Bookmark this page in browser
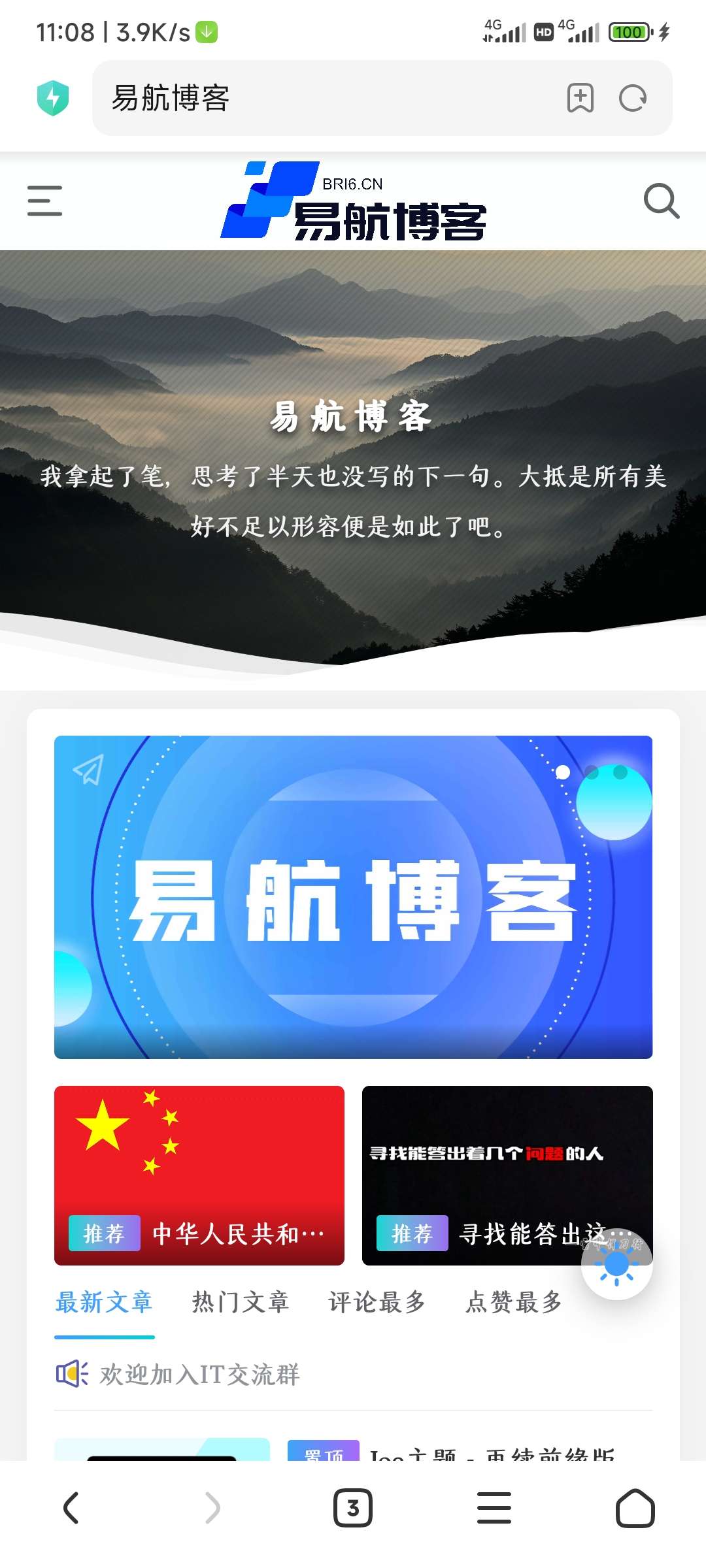This screenshot has height=1568, width=706. (580, 98)
